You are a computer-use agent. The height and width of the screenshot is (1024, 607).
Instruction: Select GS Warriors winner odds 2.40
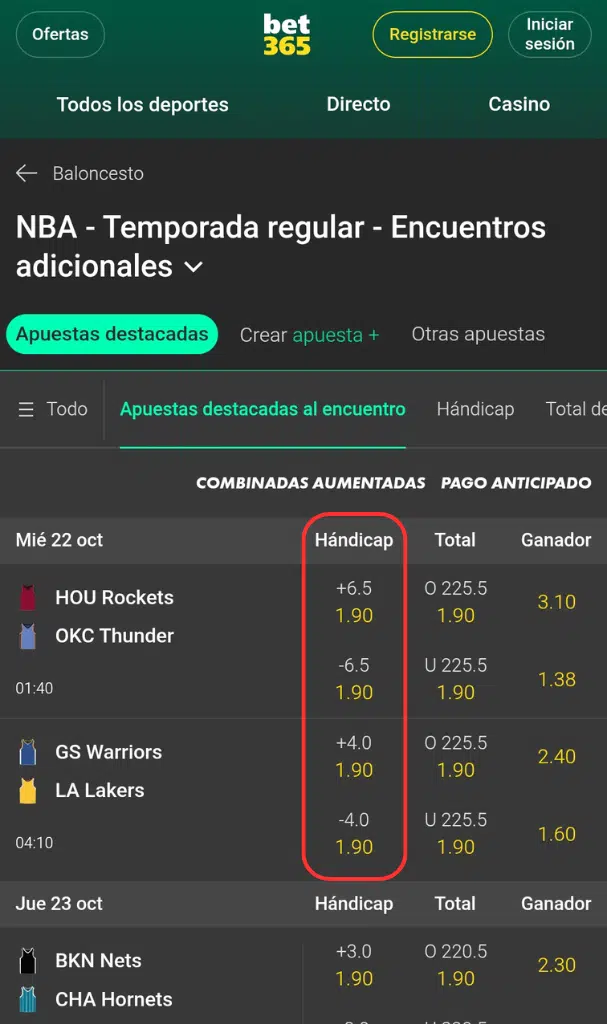tap(556, 757)
